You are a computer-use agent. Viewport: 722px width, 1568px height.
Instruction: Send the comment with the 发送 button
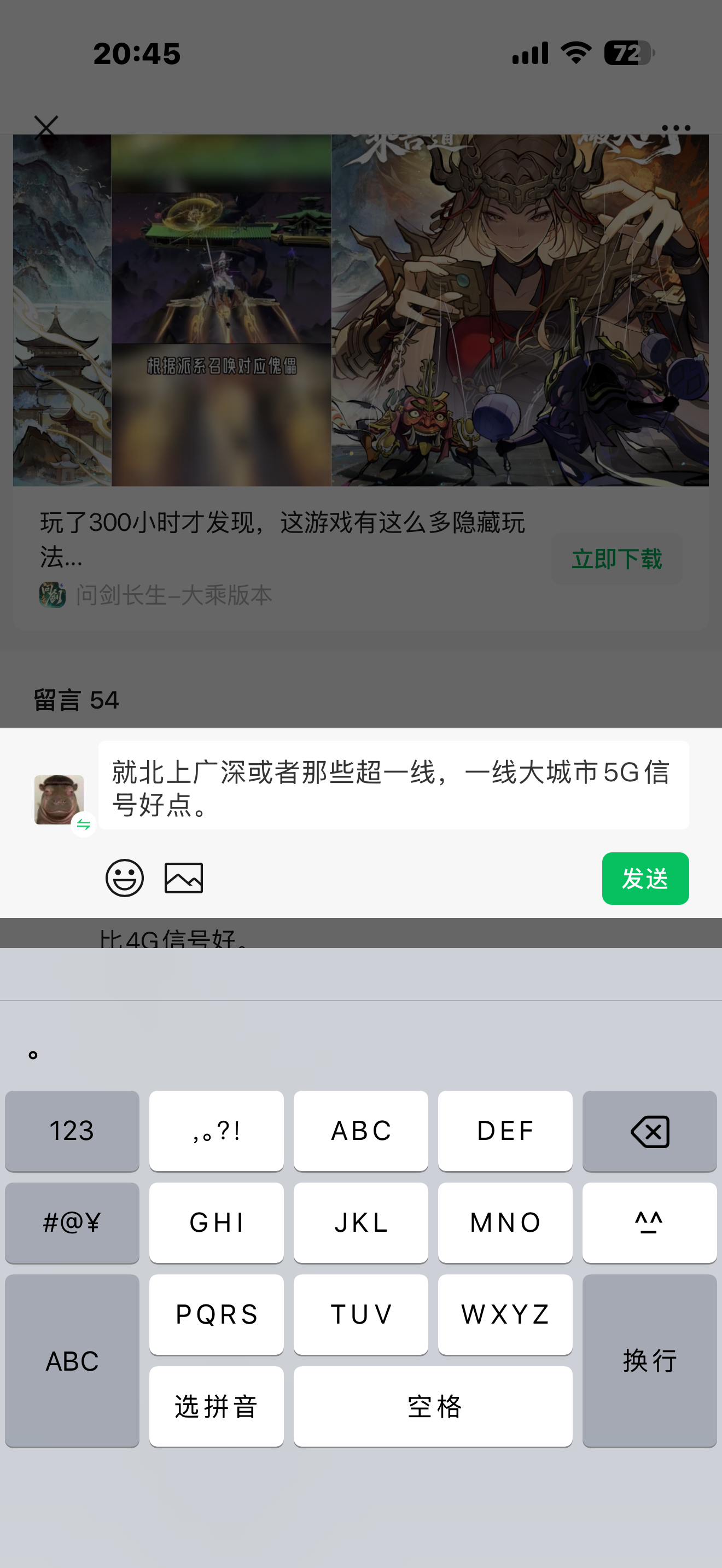coord(645,879)
